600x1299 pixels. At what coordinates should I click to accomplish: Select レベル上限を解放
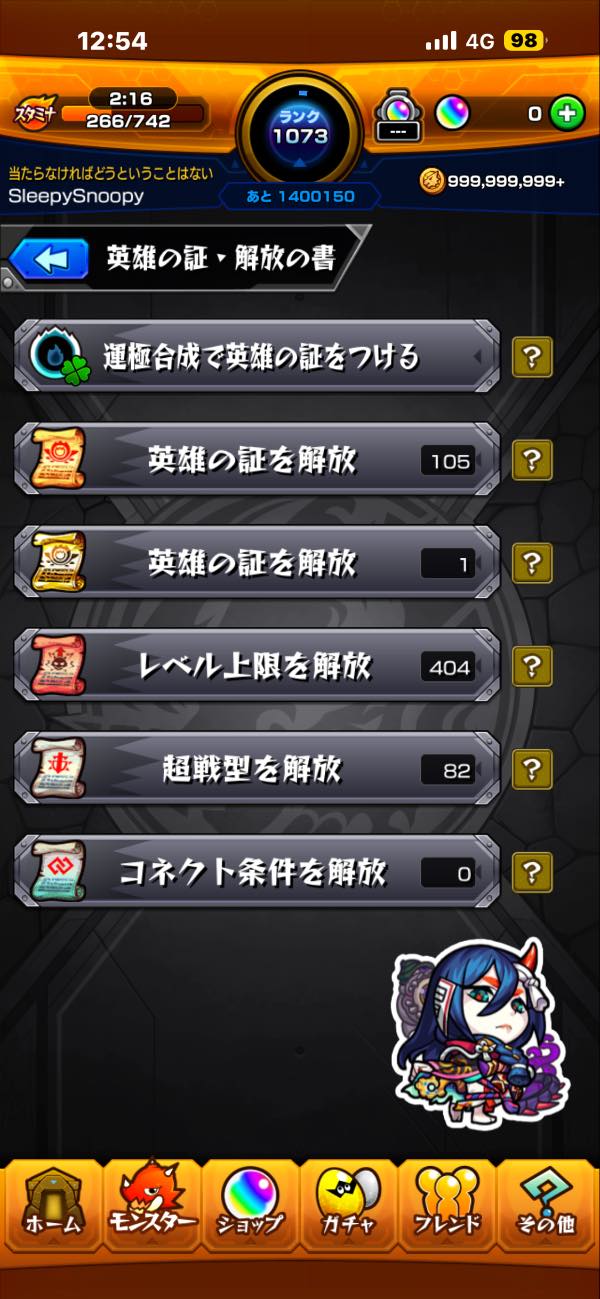256,666
